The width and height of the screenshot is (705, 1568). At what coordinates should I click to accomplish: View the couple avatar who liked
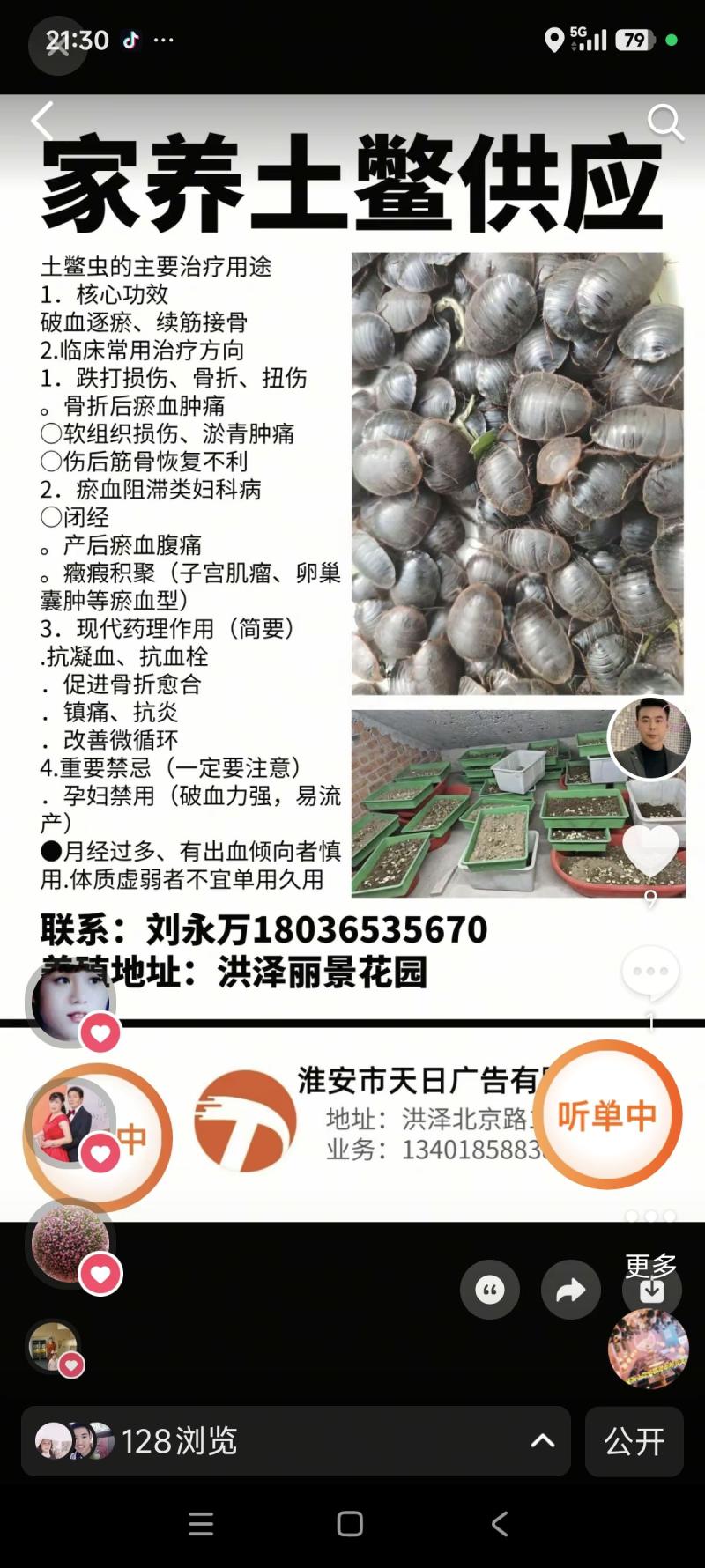(70, 1123)
